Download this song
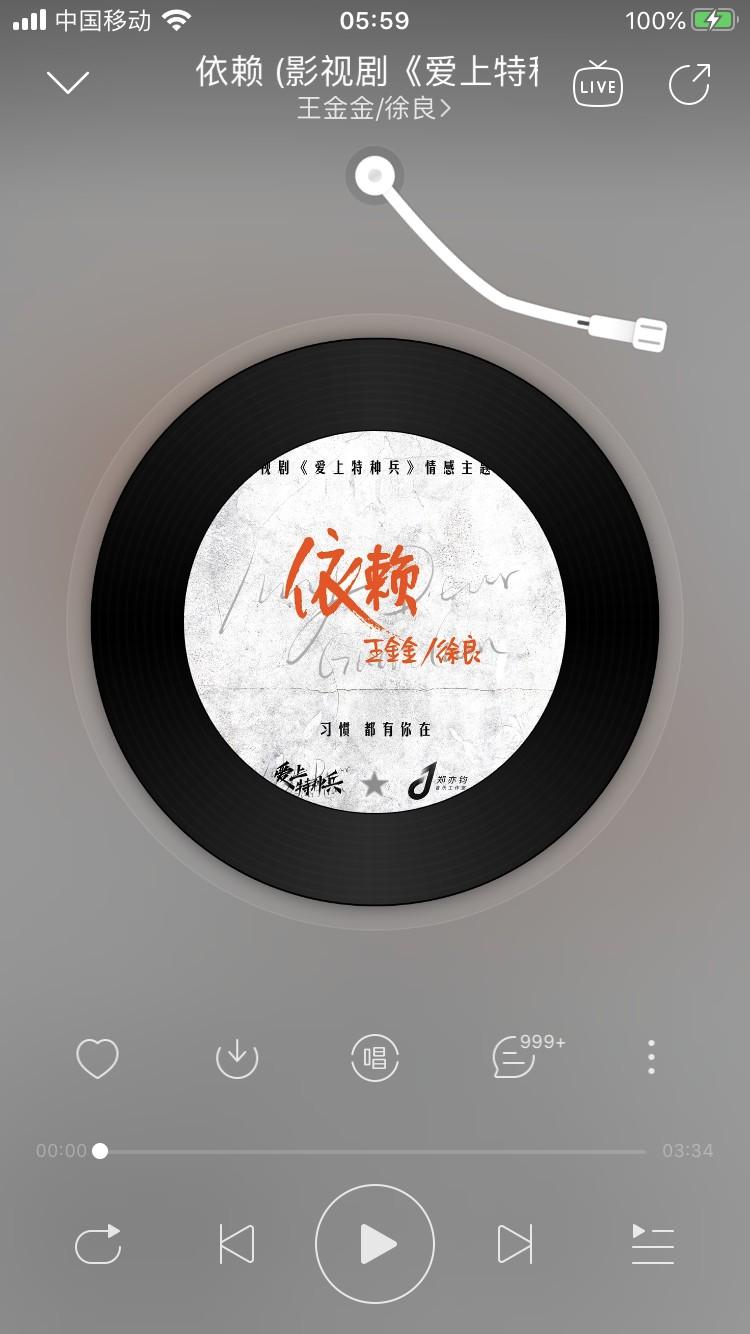The image size is (750, 1334). [237, 1058]
